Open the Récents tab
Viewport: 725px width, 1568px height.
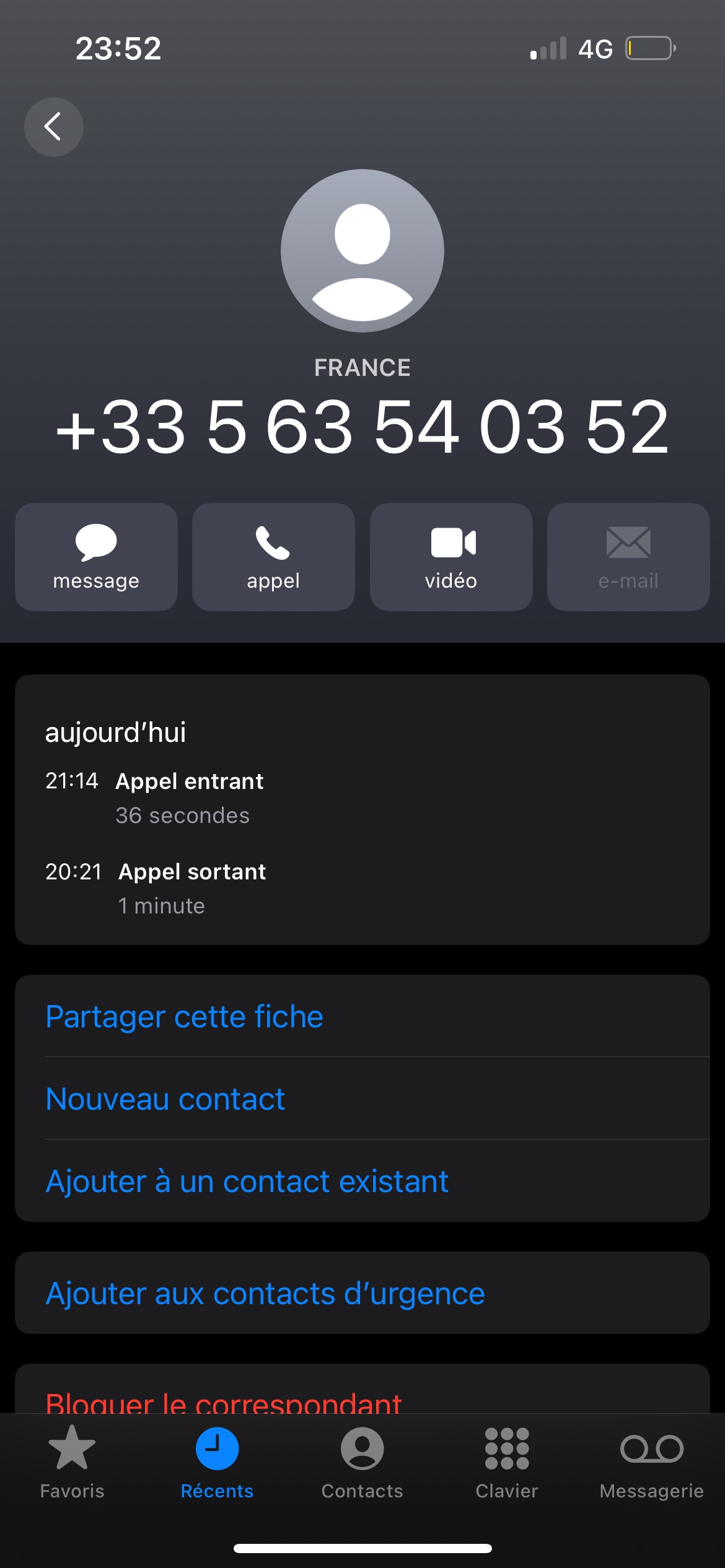[217, 1461]
